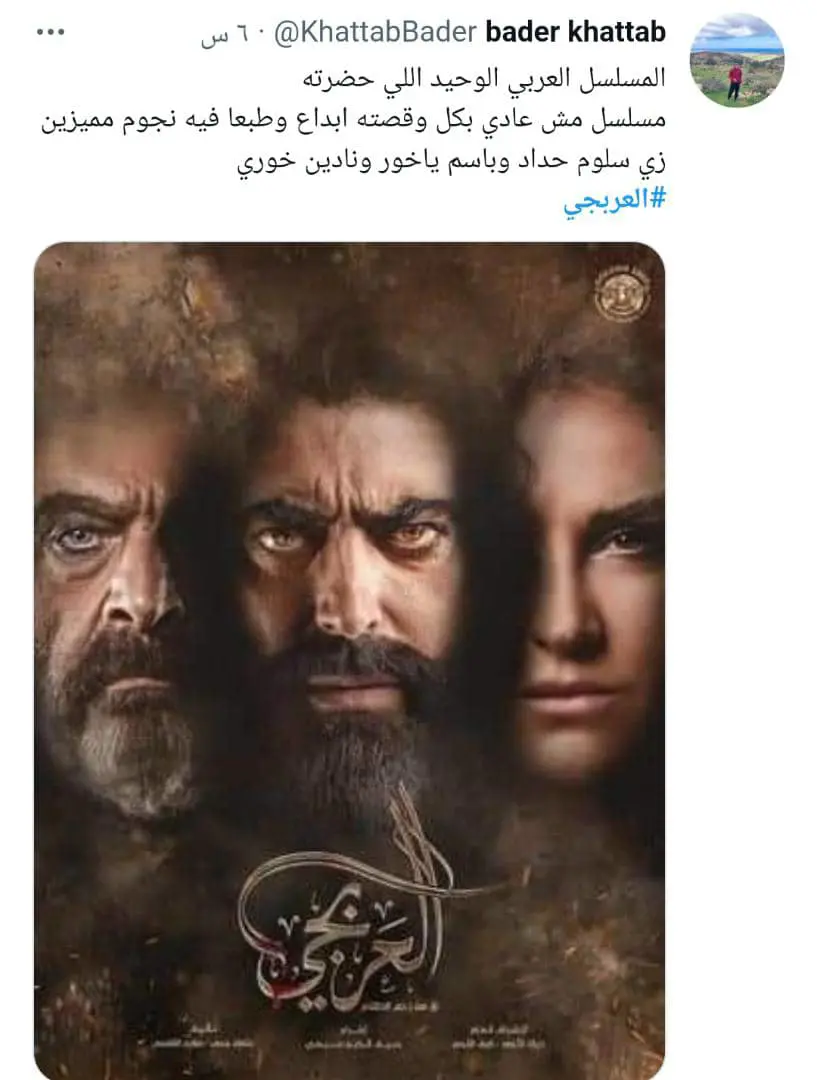The height and width of the screenshot is (1080, 817).
Task: Open the #العربجي hashtag
Action: pyautogui.click(x=614, y=198)
